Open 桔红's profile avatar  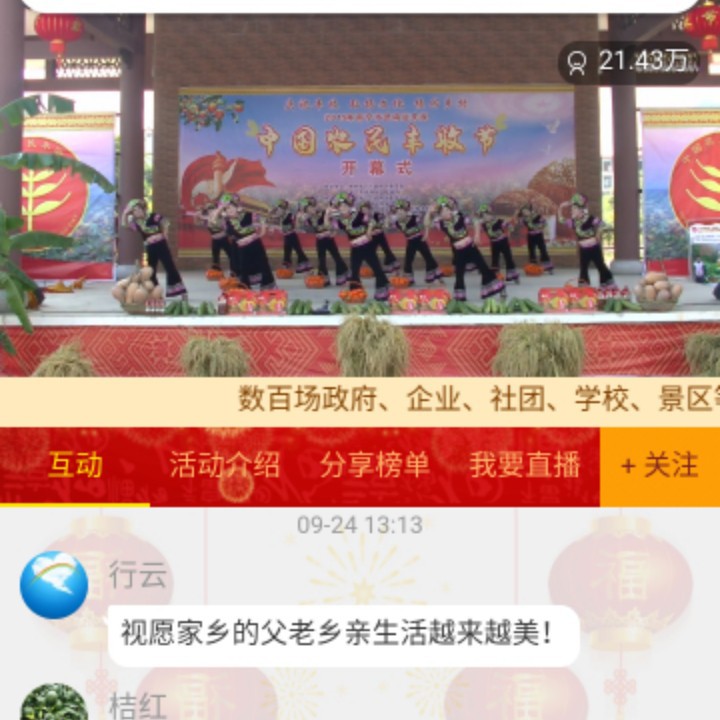(54, 703)
